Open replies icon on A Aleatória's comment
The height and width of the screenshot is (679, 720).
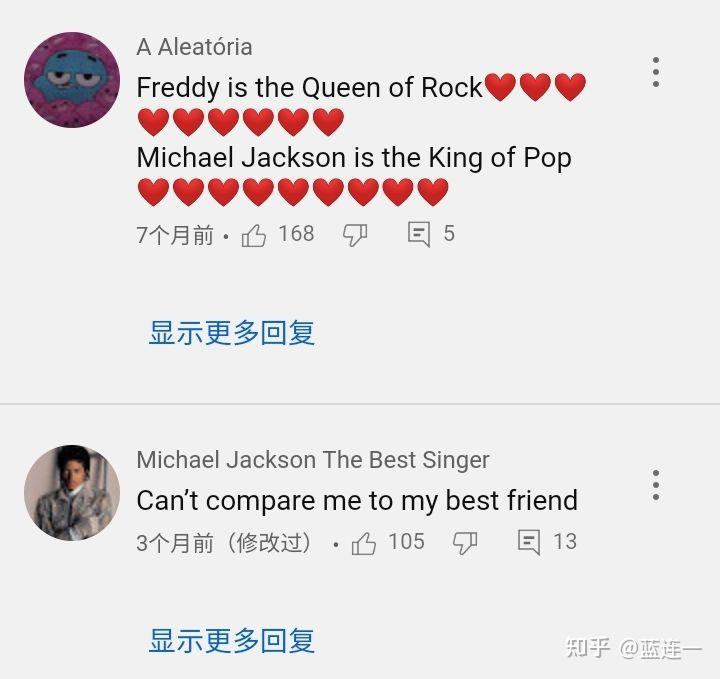(x=419, y=235)
